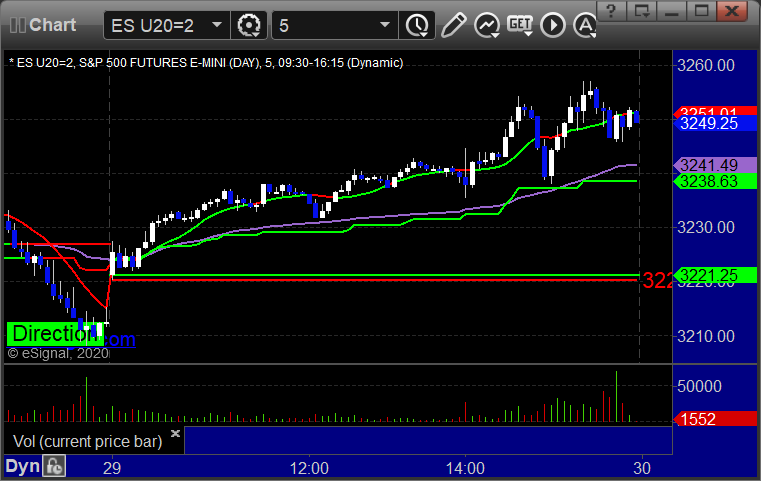
Task: Expand the 5-minute interval dropdown
Action: [385, 23]
